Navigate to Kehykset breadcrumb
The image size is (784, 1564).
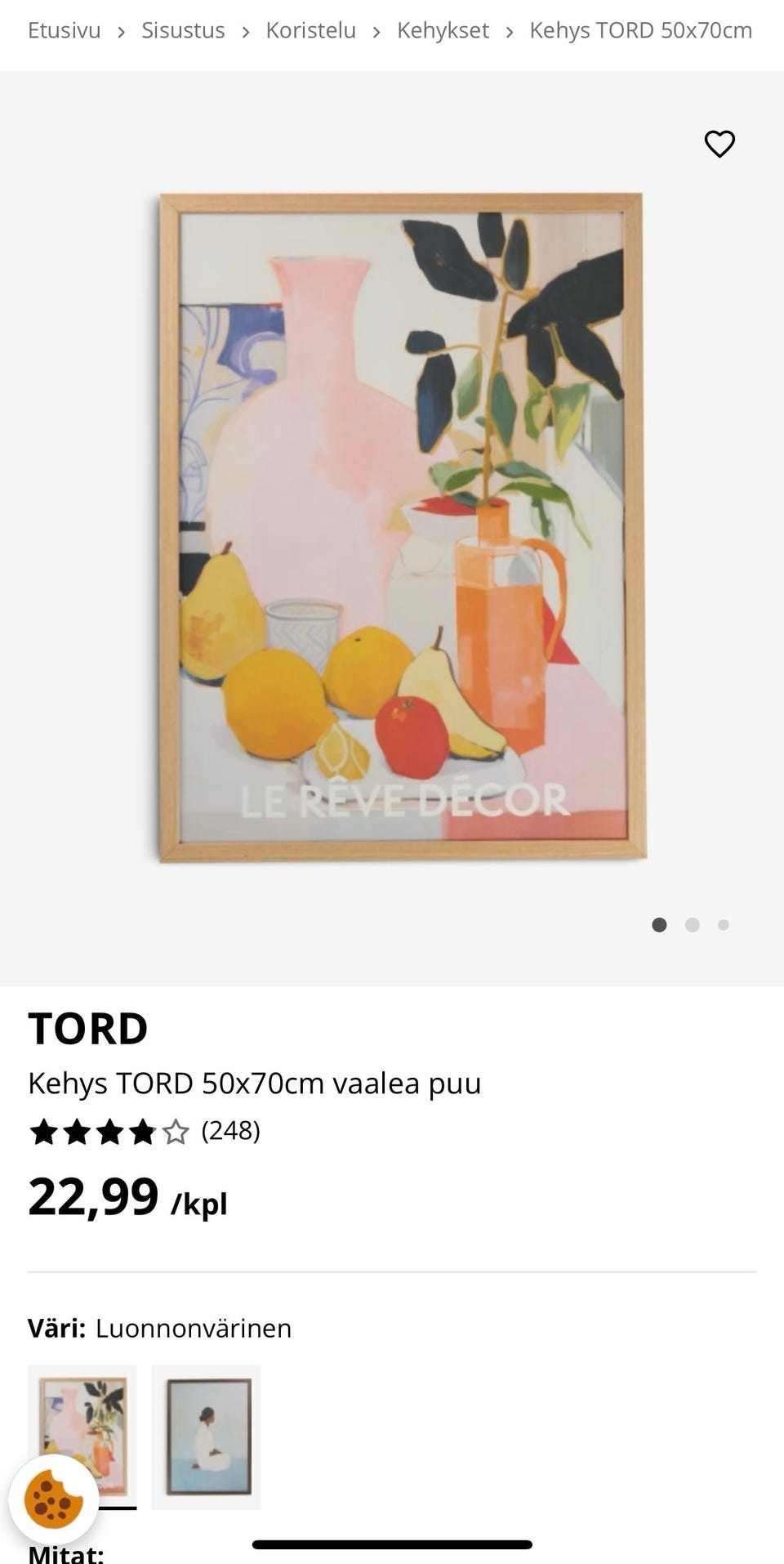pyautogui.click(x=443, y=31)
